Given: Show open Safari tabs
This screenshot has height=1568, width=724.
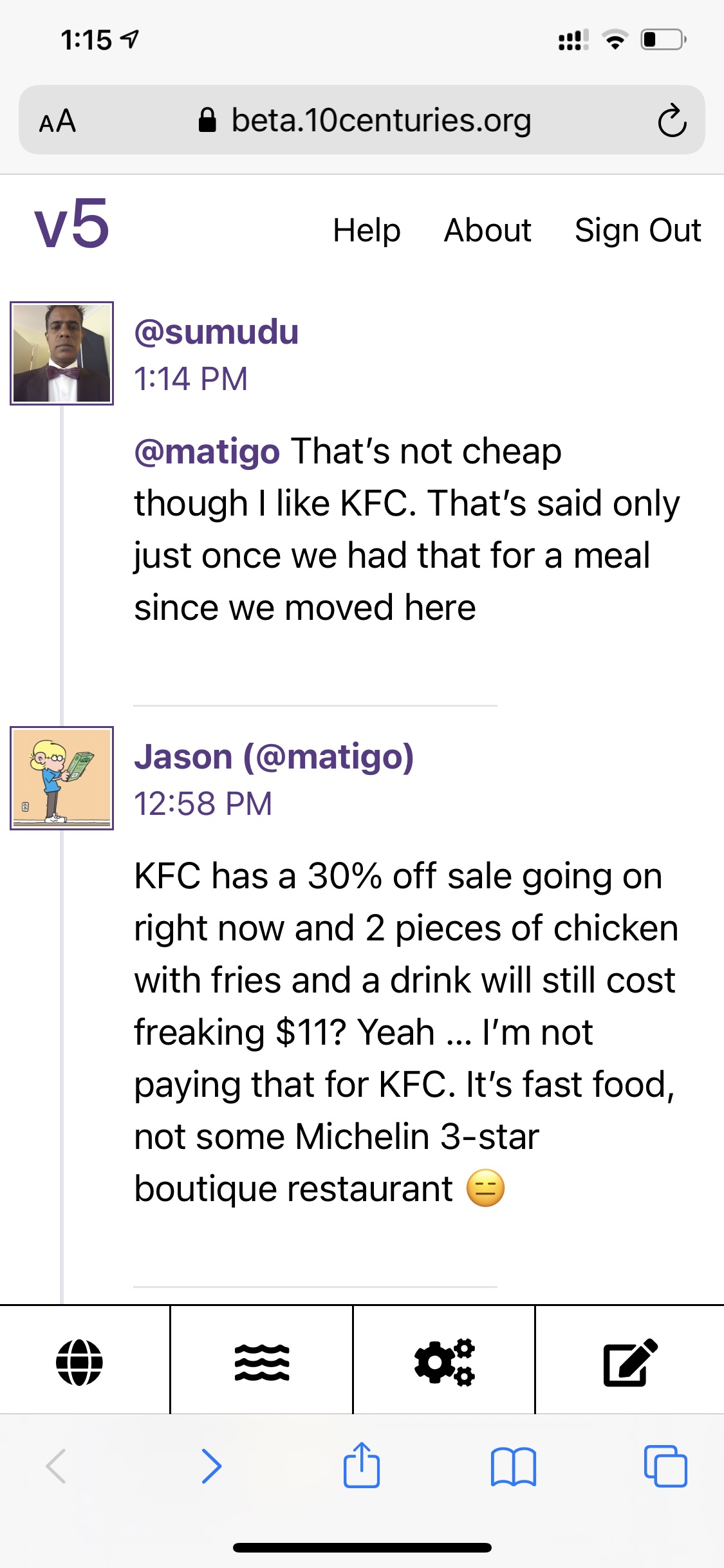Looking at the screenshot, I should coord(665,1467).
